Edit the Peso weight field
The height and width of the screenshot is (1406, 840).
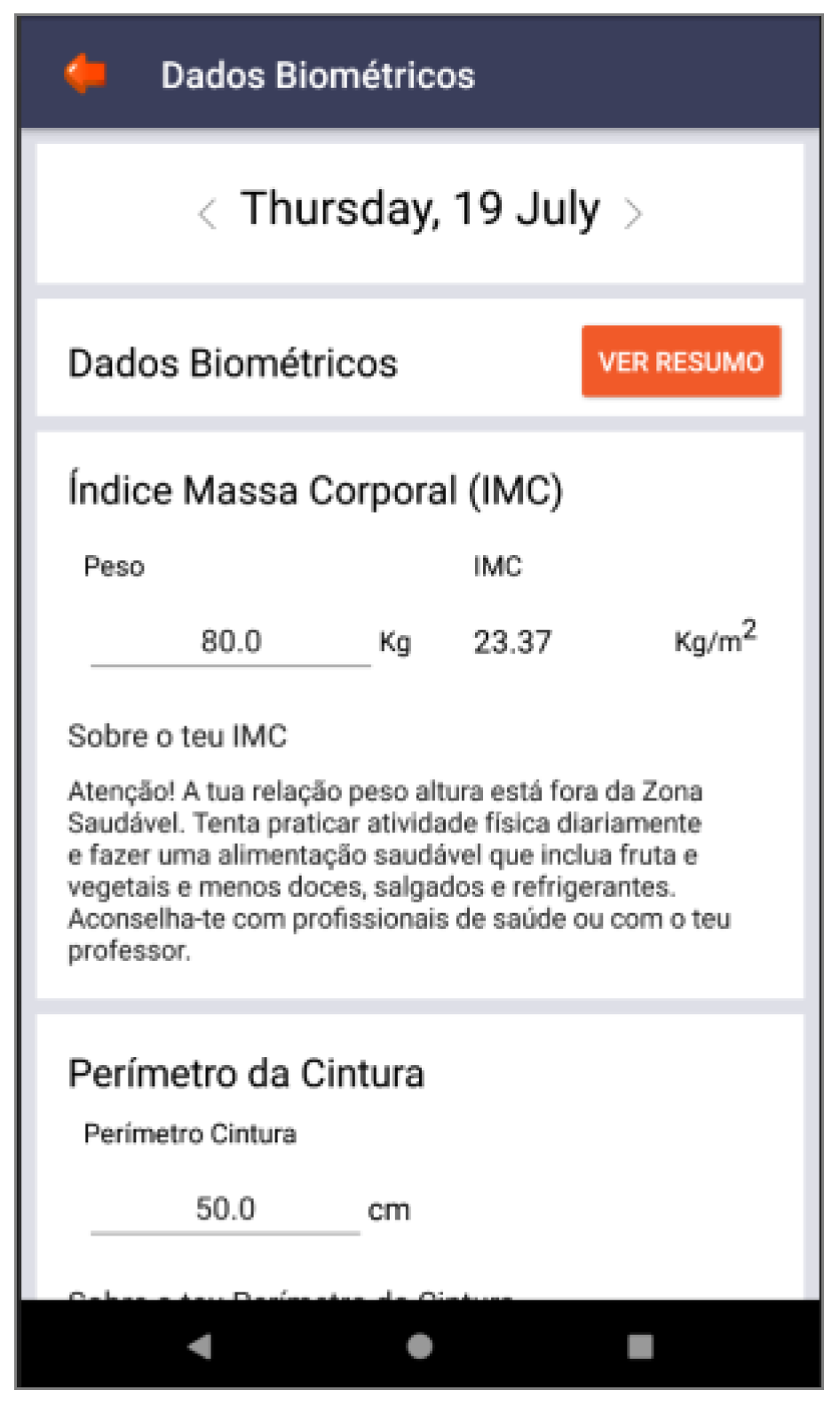[x=230, y=641]
